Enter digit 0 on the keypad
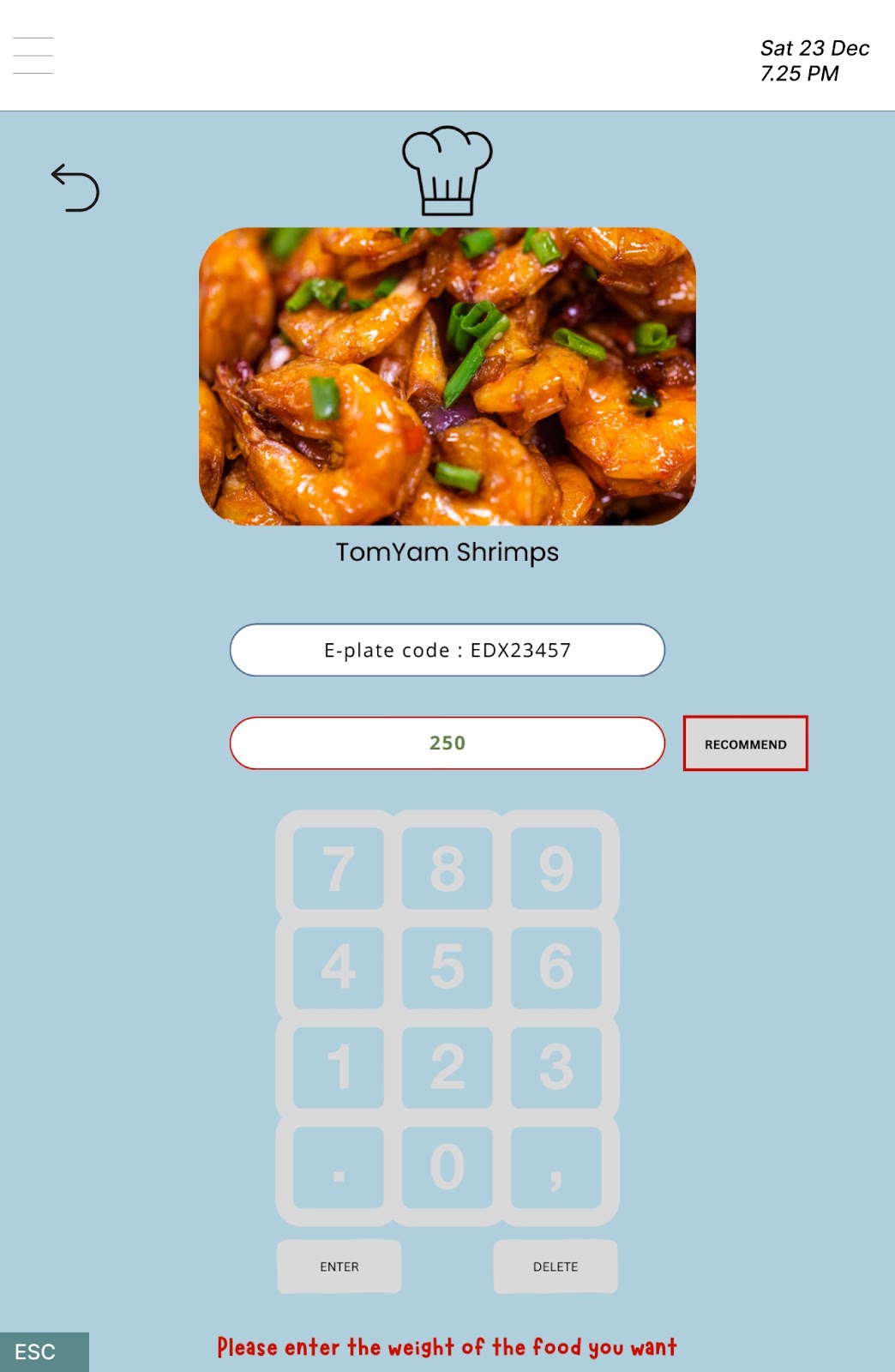Image resolution: width=895 pixels, height=1372 pixels. tap(447, 1167)
